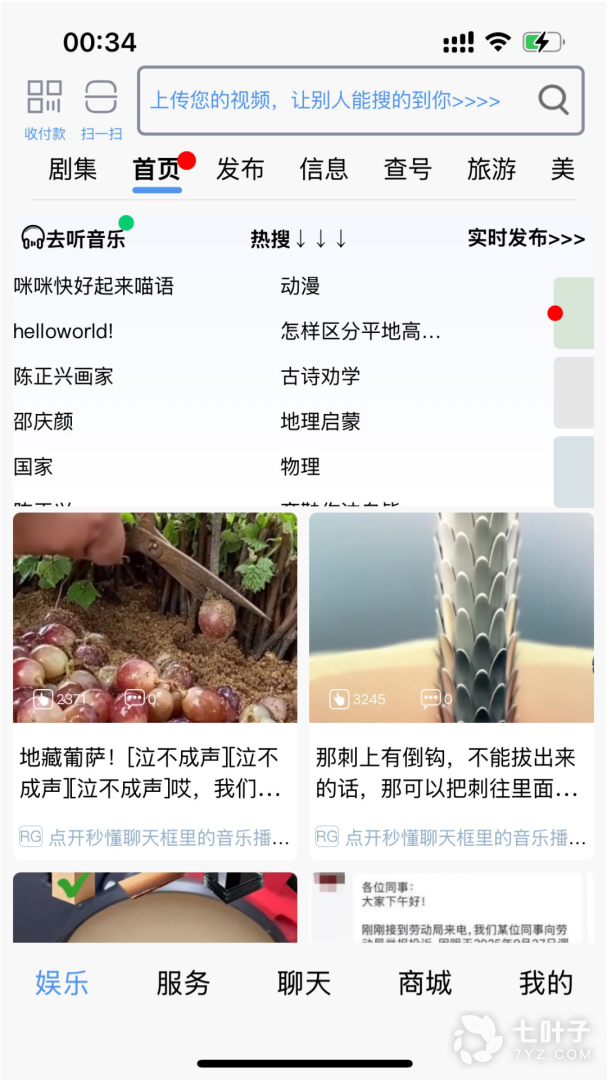Open the 实时发布>>> link
Image resolution: width=607 pixels, height=1080 pixels.
pyautogui.click(x=526, y=239)
